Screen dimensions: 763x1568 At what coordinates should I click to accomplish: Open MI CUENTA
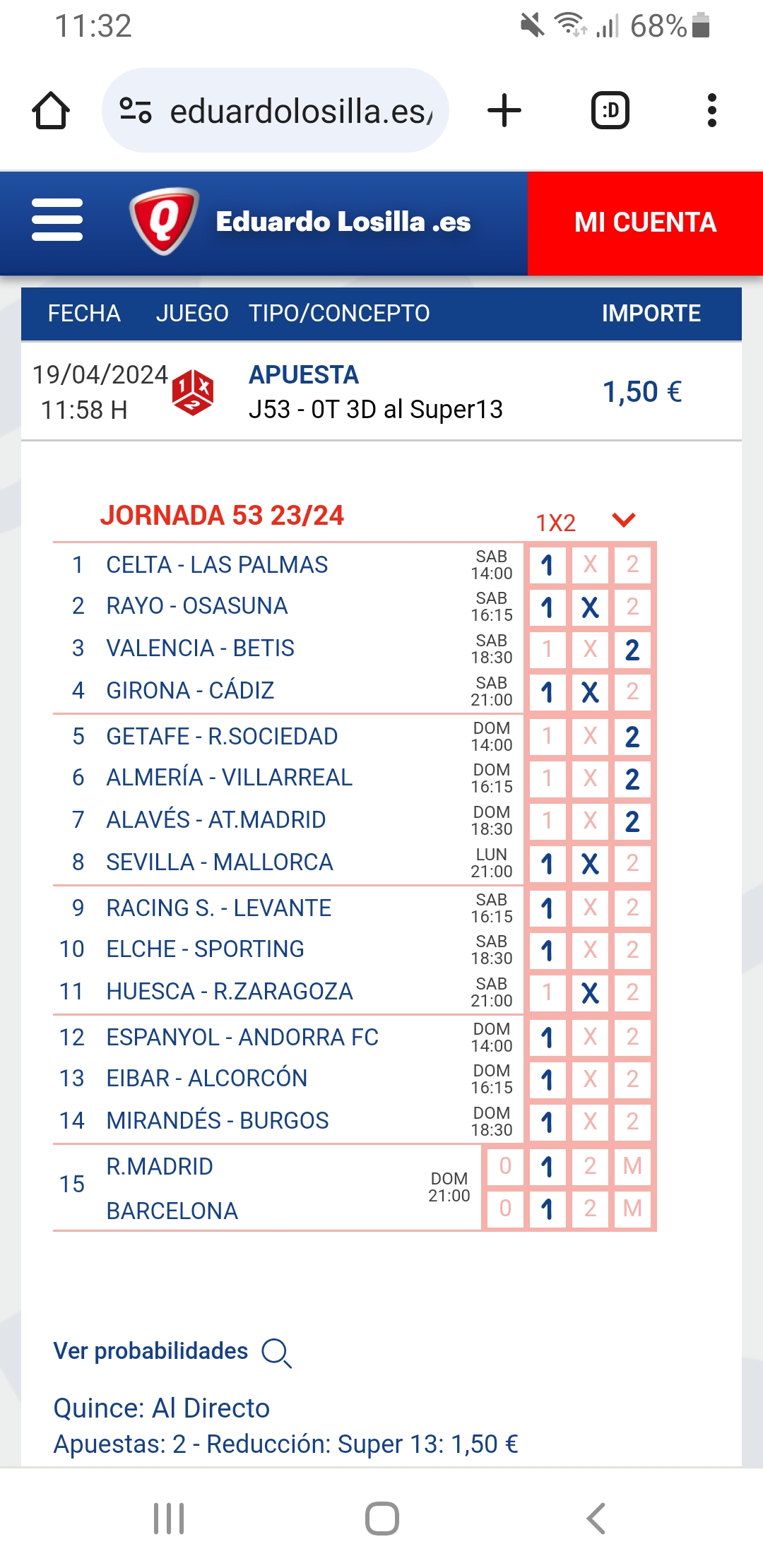[645, 222]
